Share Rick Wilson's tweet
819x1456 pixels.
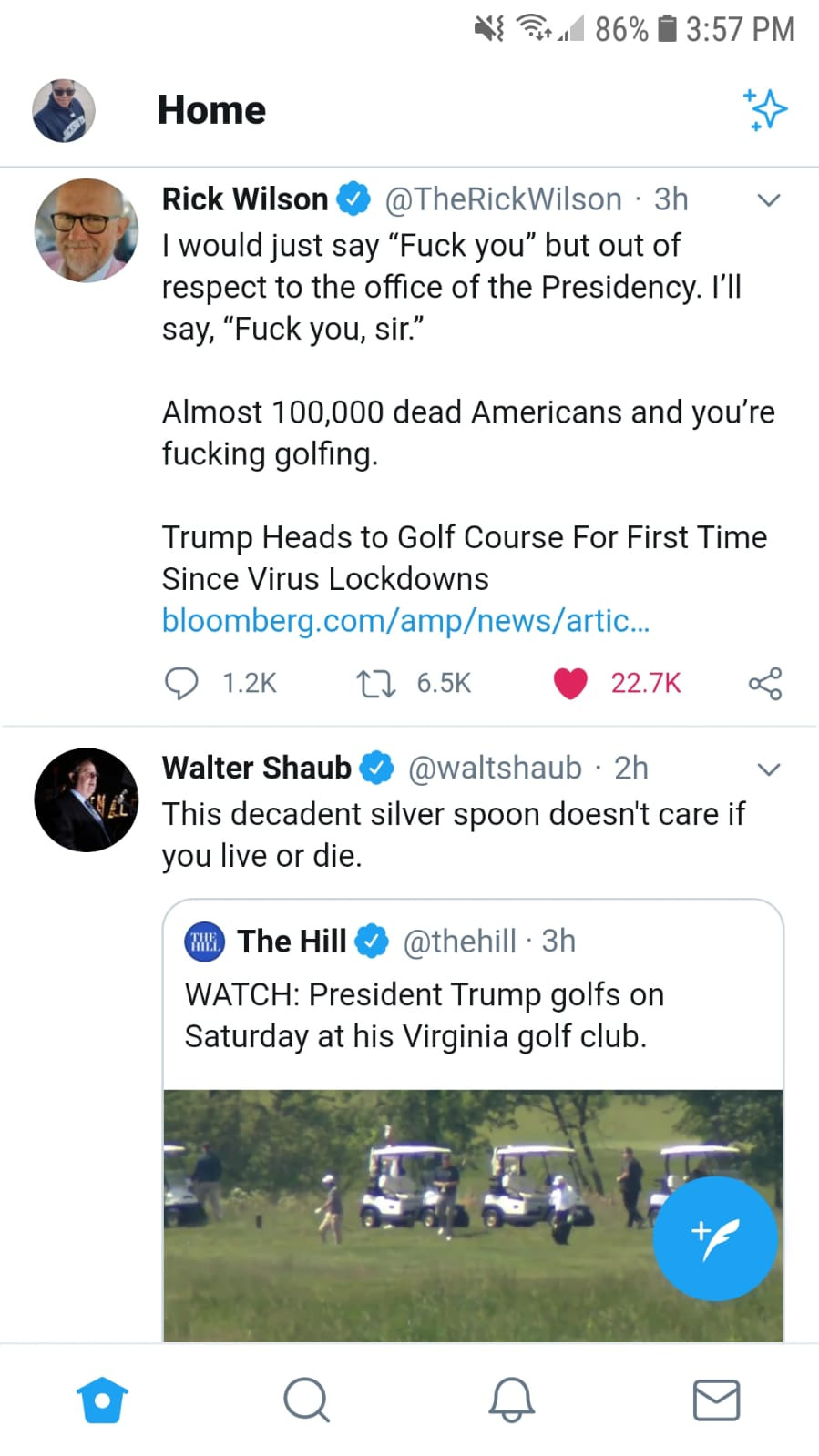765,683
